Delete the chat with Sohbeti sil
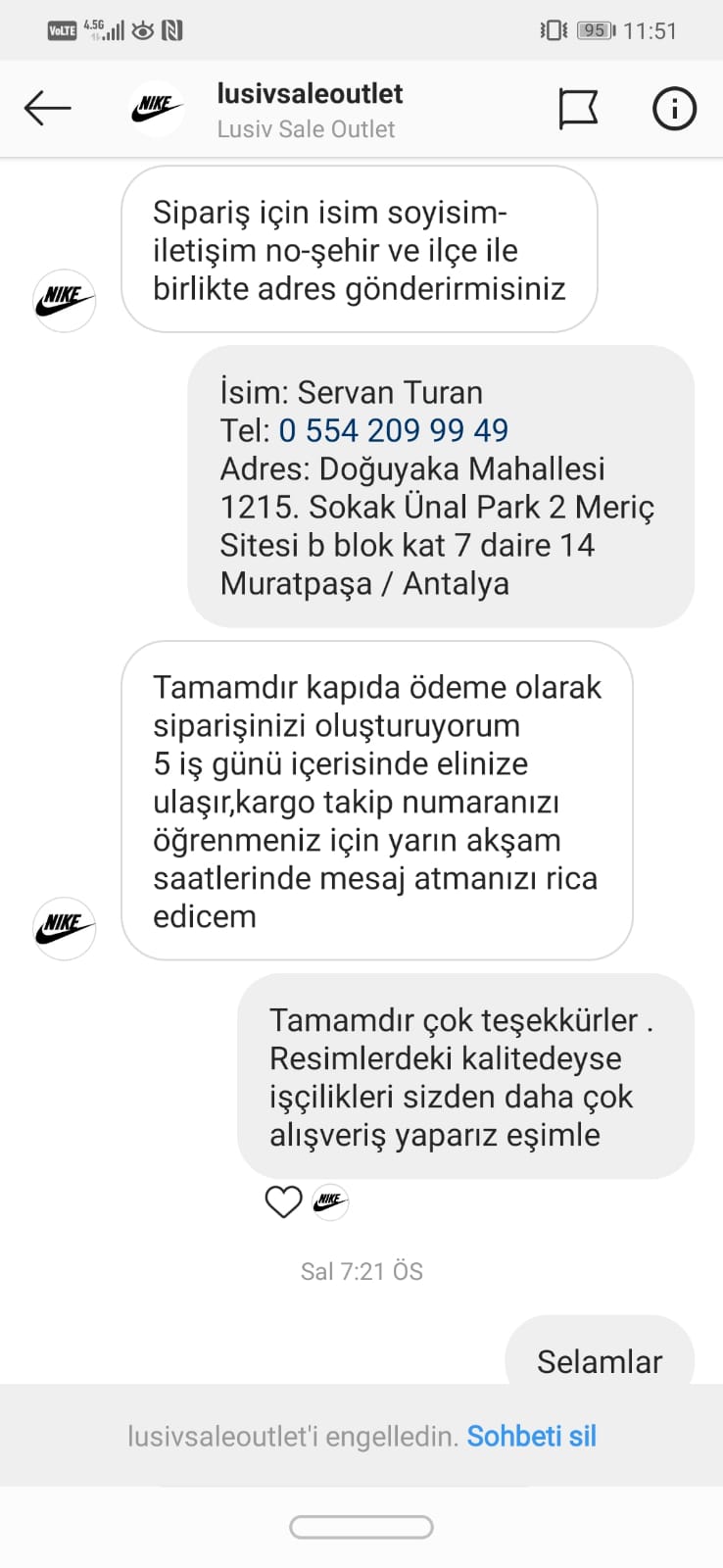This screenshot has width=723, height=1568. (x=532, y=1437)
